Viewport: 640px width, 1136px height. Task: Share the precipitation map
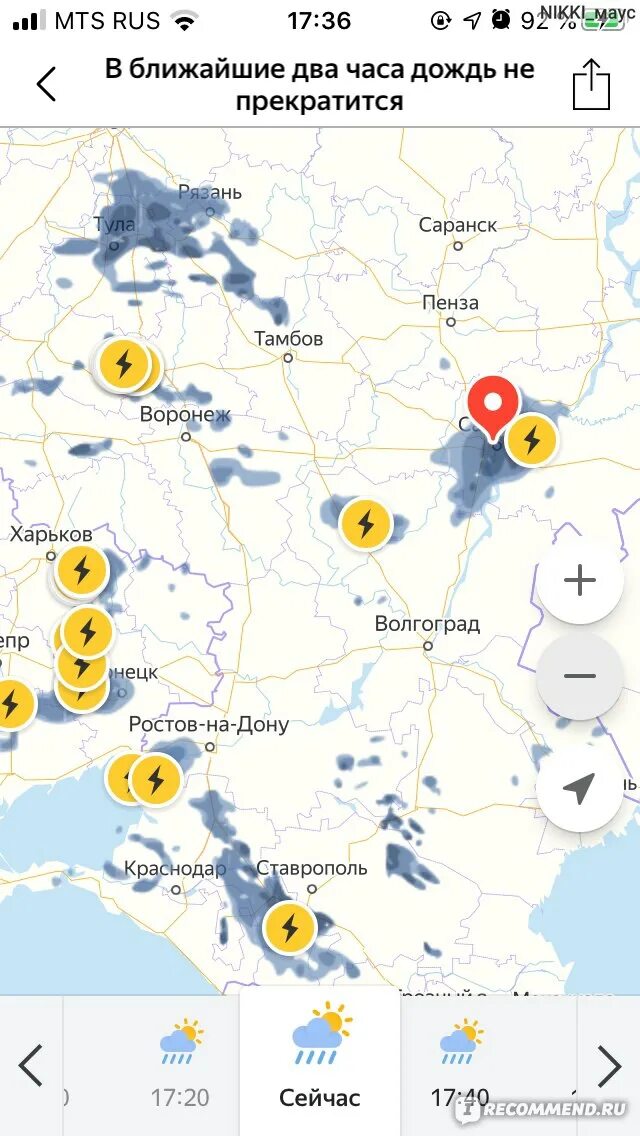click(x=591, y=84)
